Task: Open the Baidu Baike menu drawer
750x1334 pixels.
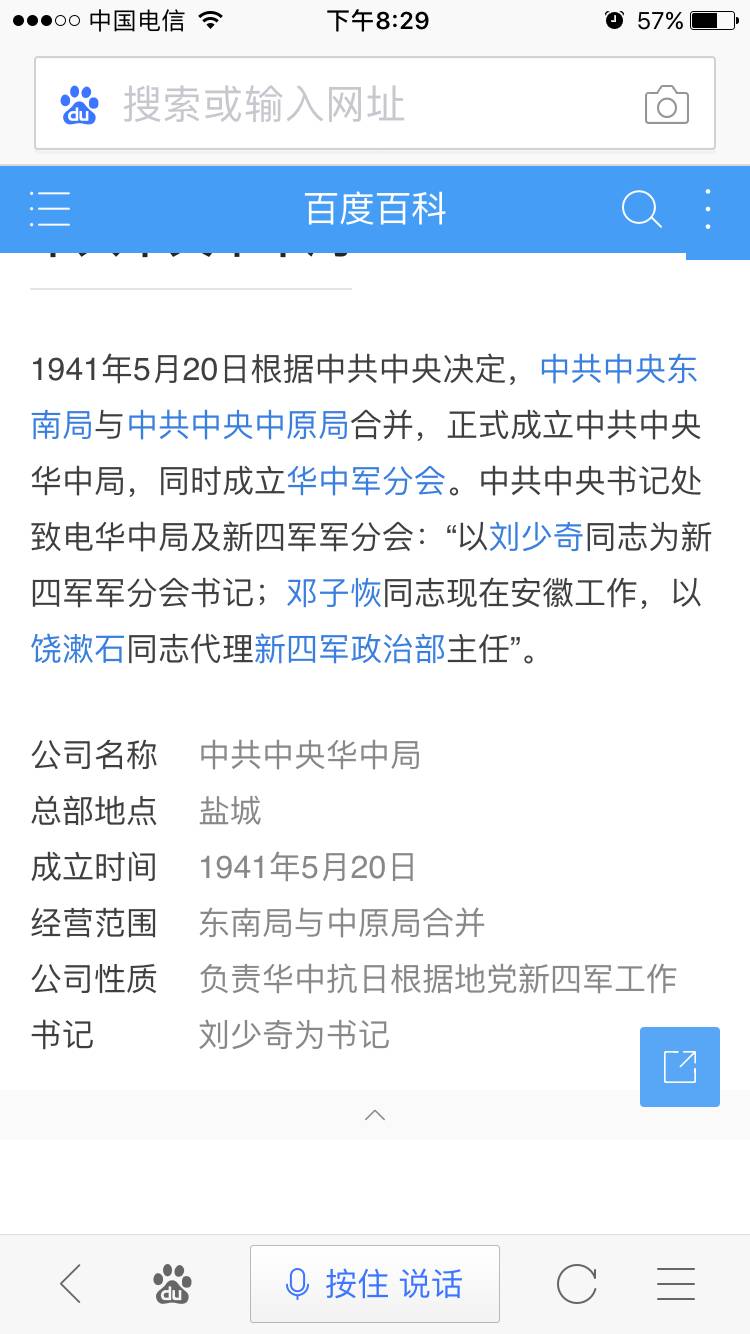Action: point(50,209)
